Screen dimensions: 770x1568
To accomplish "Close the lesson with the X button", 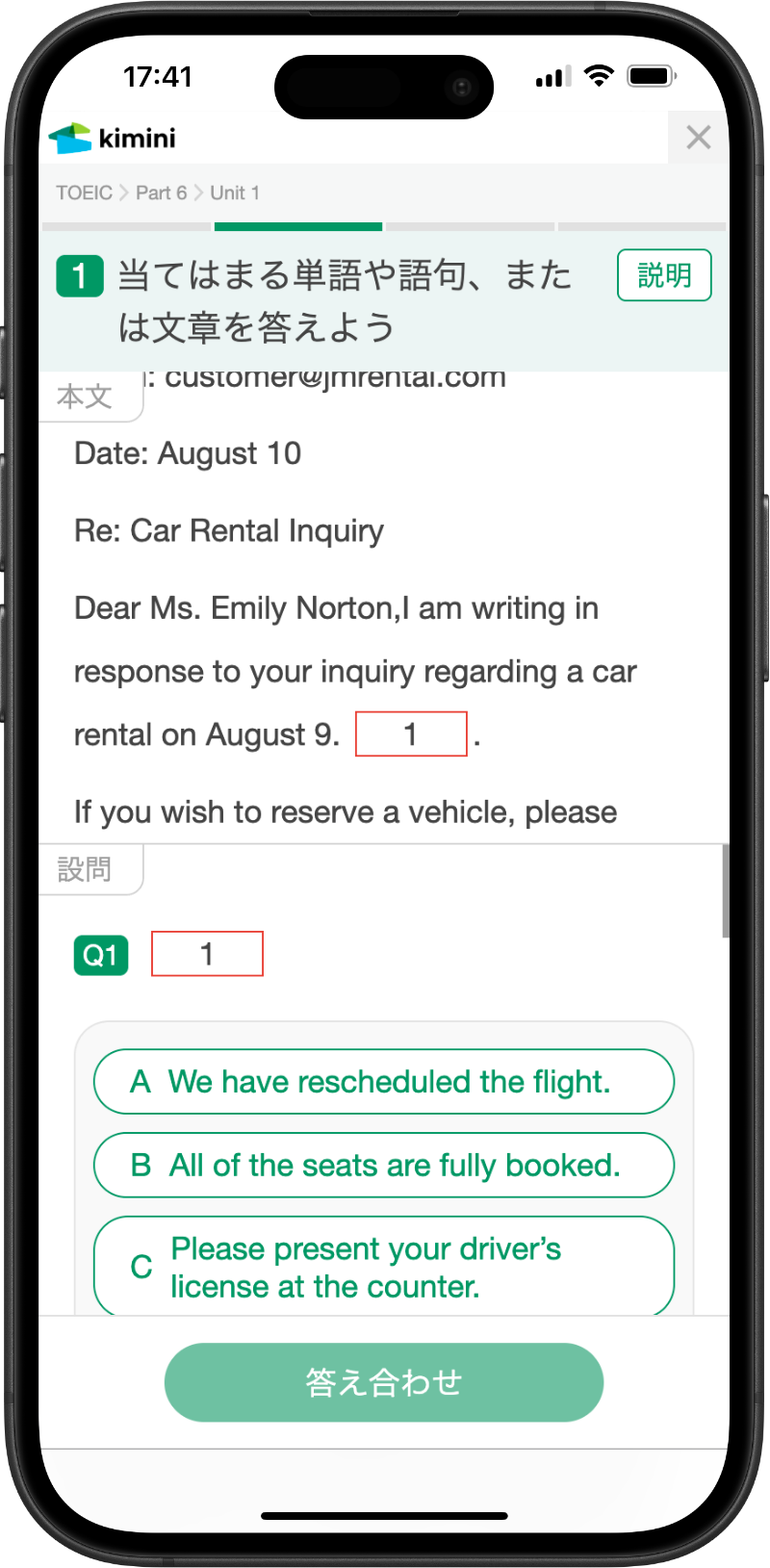I will (x=698, y=138).
